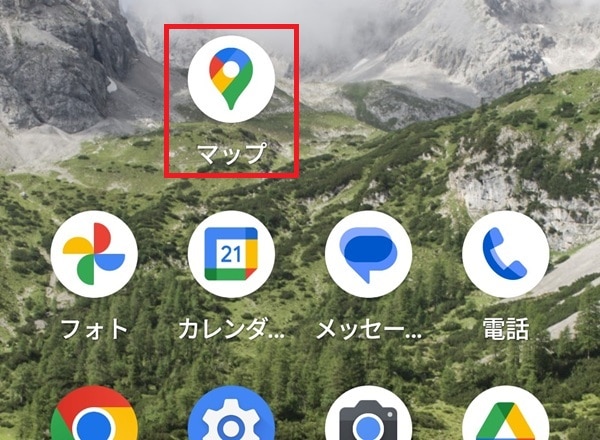The height and width of the screenshot is (440, 600).
Task: Open the マップ (Google Maps) app
Action: click(x=231, y=78)
